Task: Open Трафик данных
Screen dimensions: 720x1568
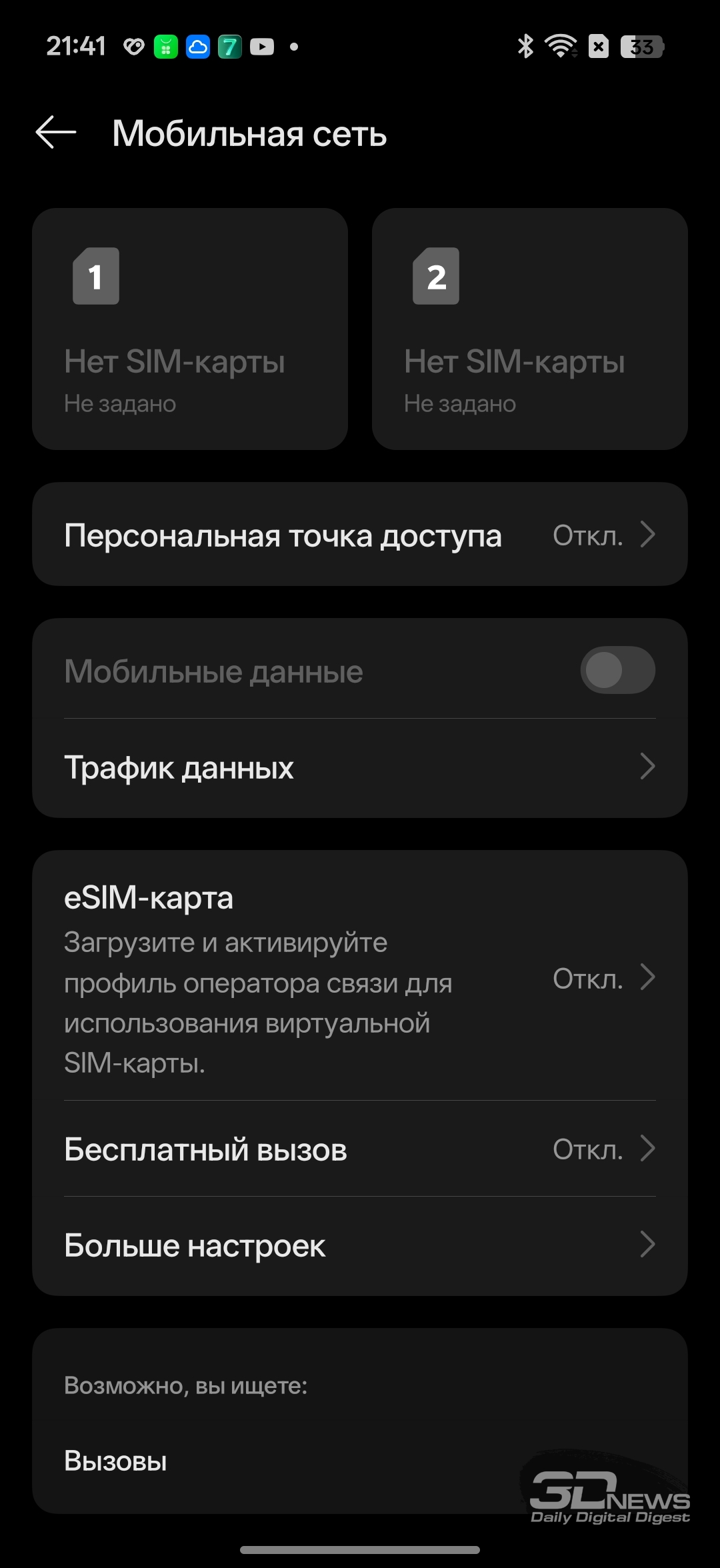Action: [x=360, y=767]
